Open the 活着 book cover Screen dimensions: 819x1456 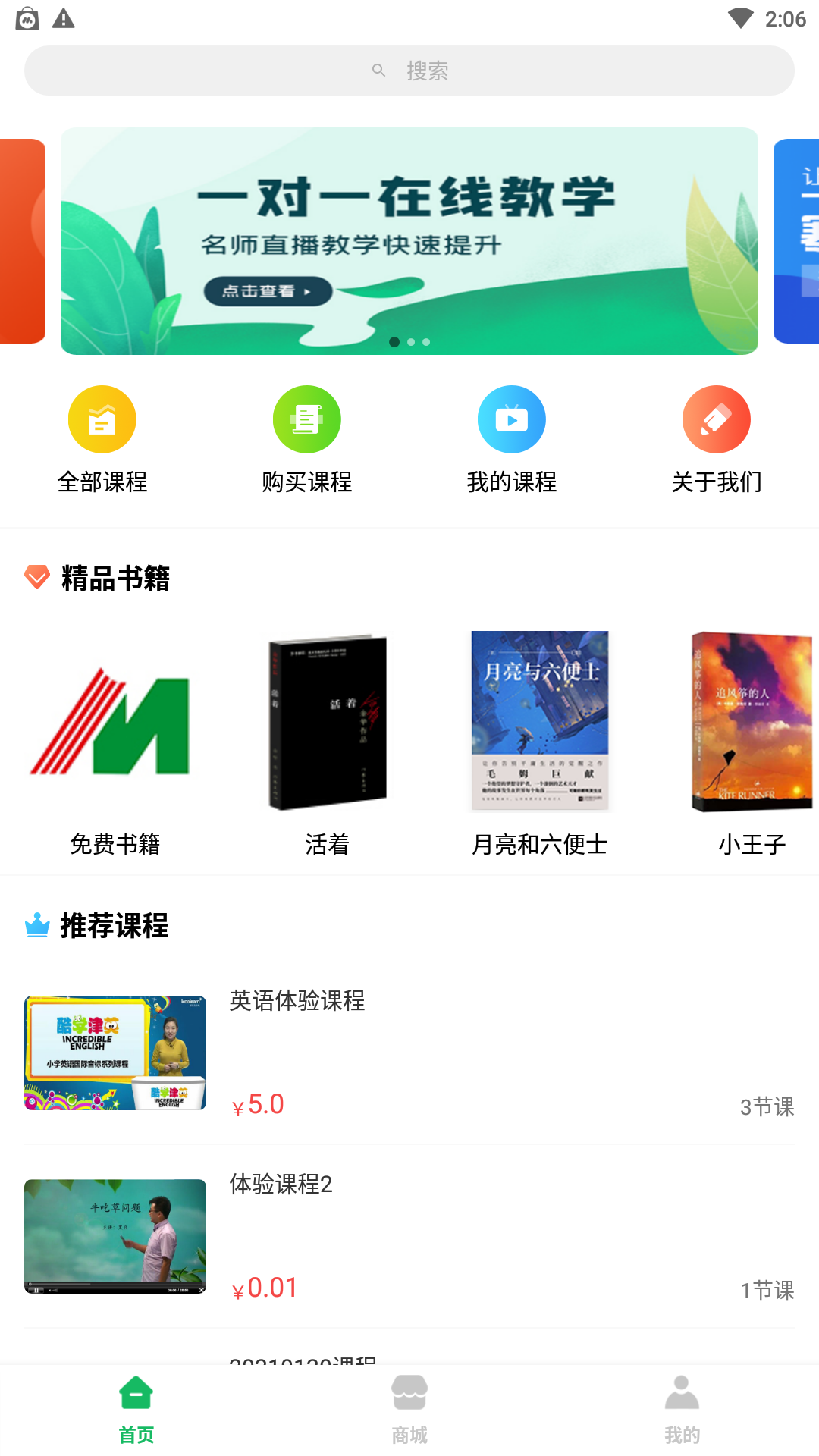coord(326,722)
